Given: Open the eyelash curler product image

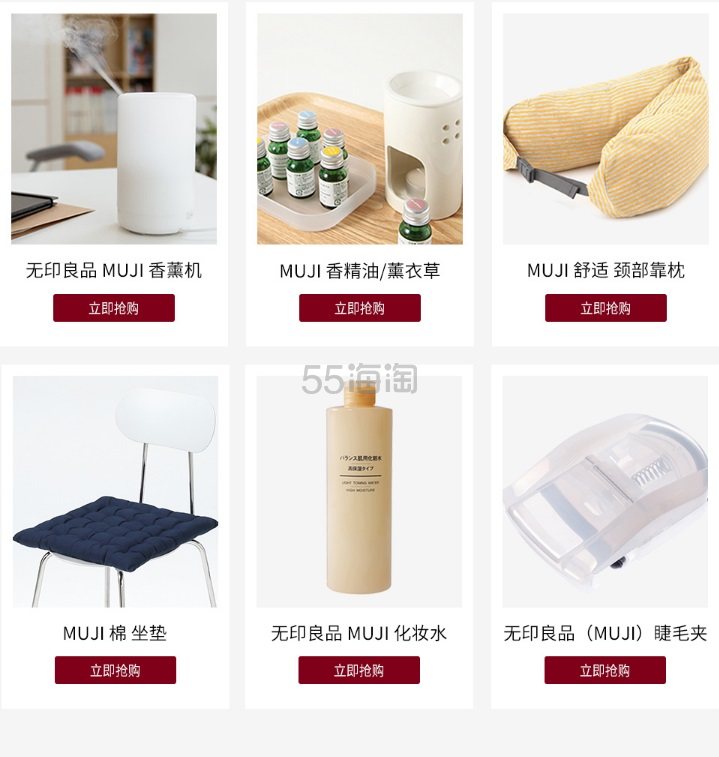Looking at the screenshot, I should (x=605, y=491).
